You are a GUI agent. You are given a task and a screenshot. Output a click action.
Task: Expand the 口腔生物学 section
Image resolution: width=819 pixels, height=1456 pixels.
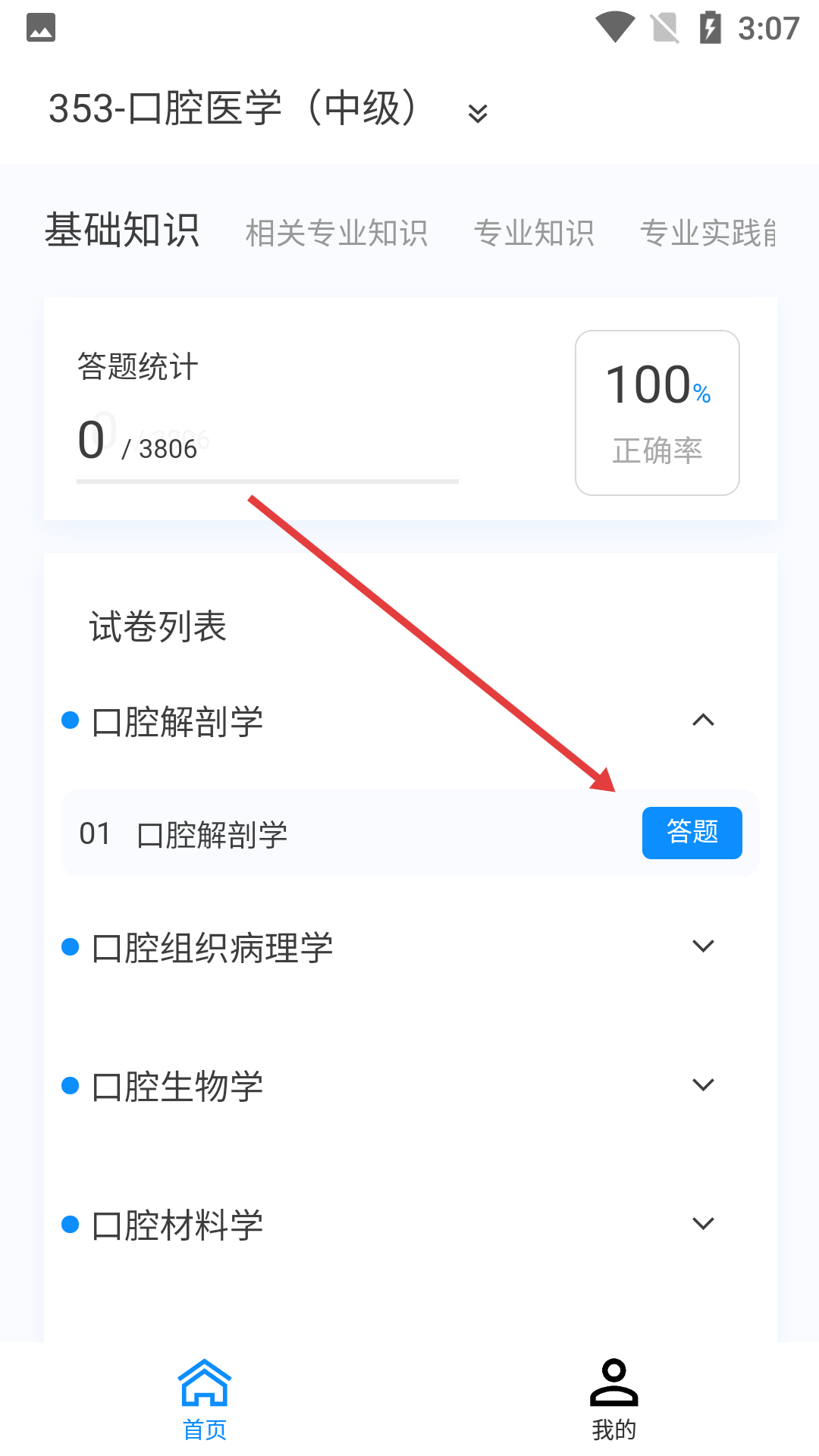[x=703, y=1085]
